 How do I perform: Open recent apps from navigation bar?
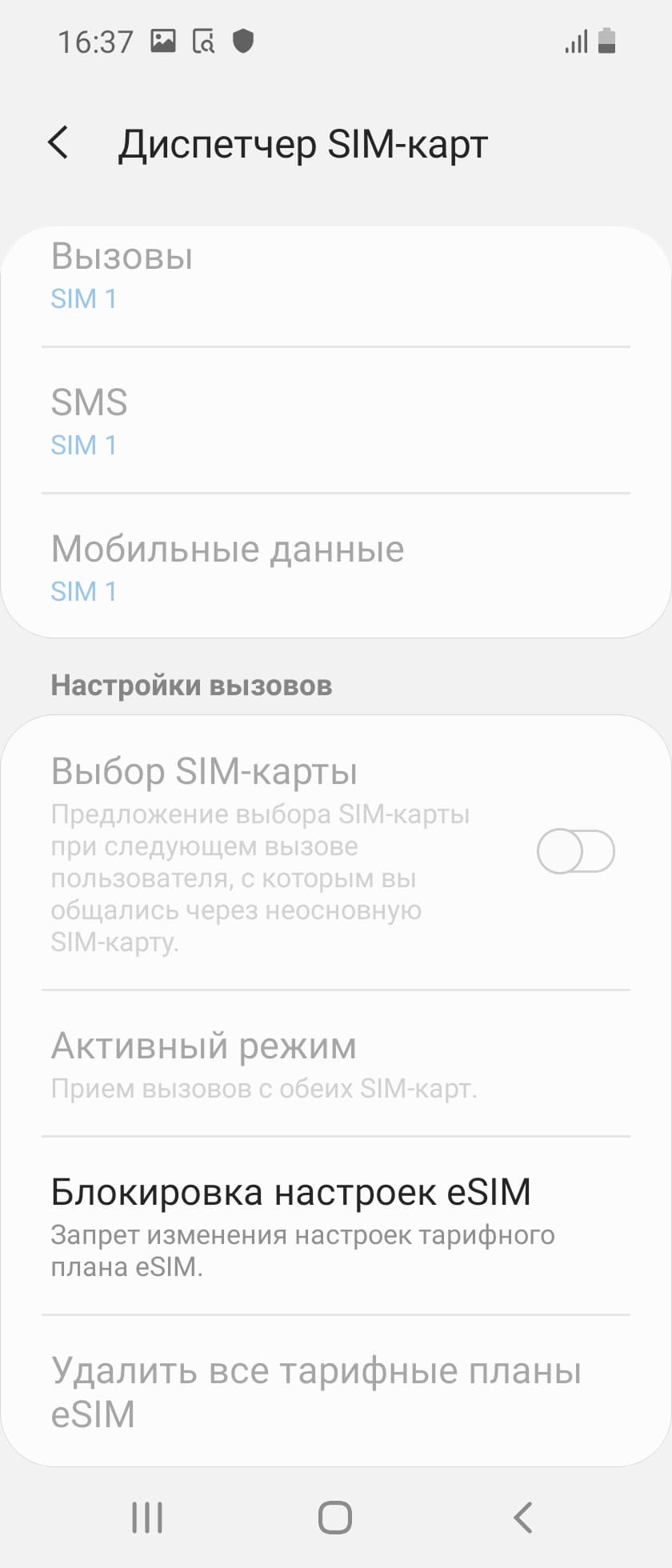click(x=147, y=1517)
